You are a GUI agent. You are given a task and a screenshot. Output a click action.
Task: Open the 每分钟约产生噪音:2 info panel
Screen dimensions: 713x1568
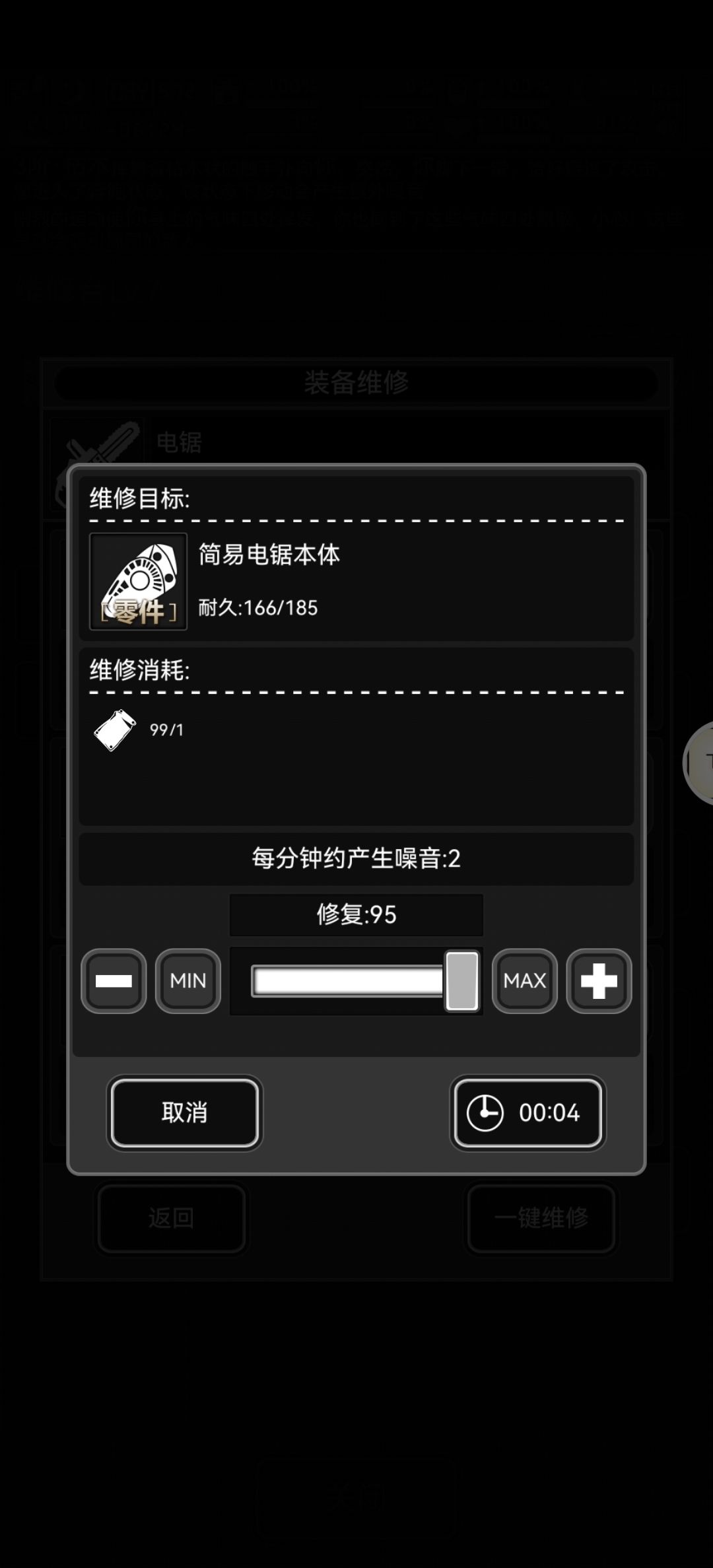356,858
